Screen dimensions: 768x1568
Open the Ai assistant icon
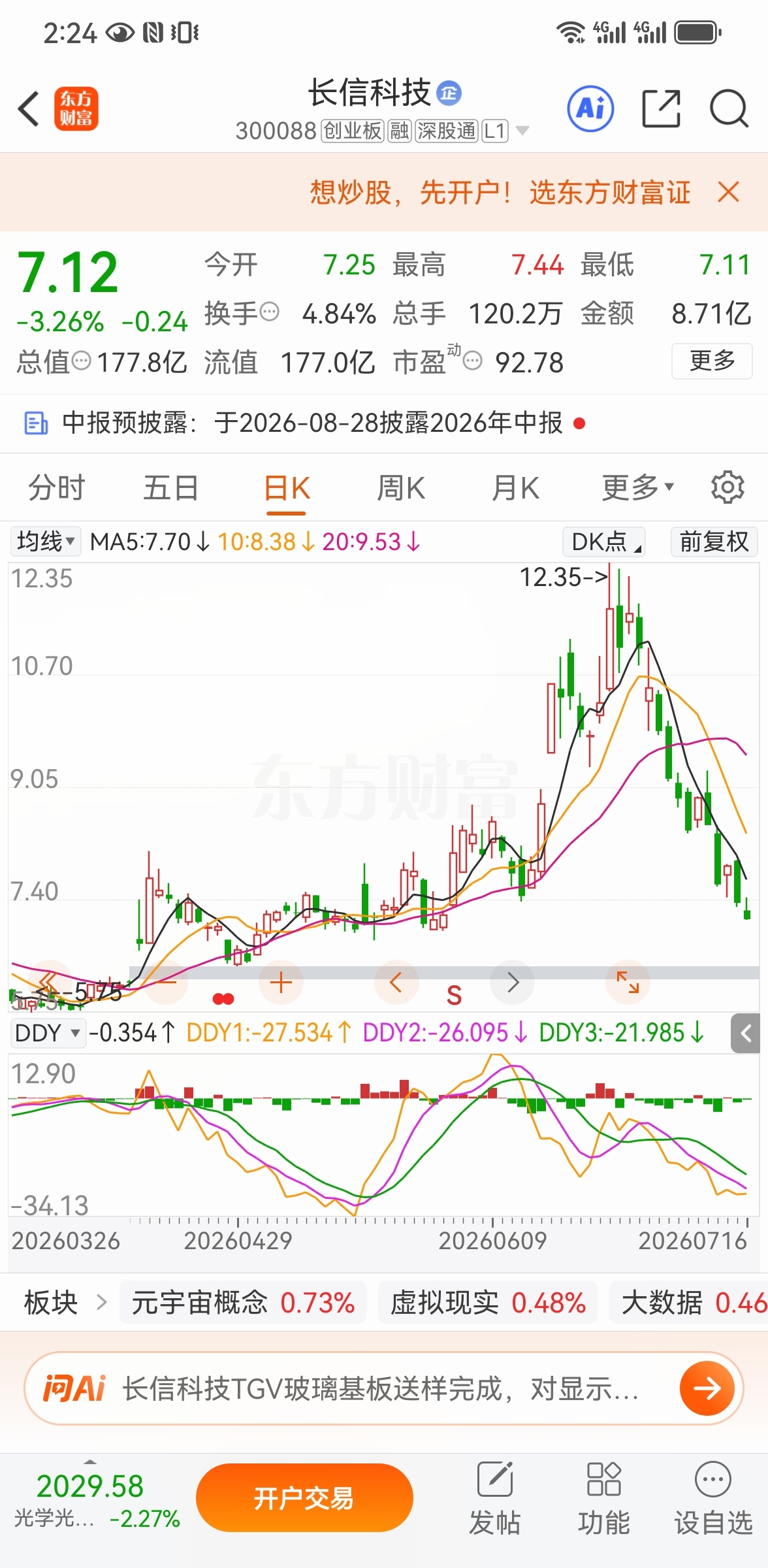click(590, 108)
